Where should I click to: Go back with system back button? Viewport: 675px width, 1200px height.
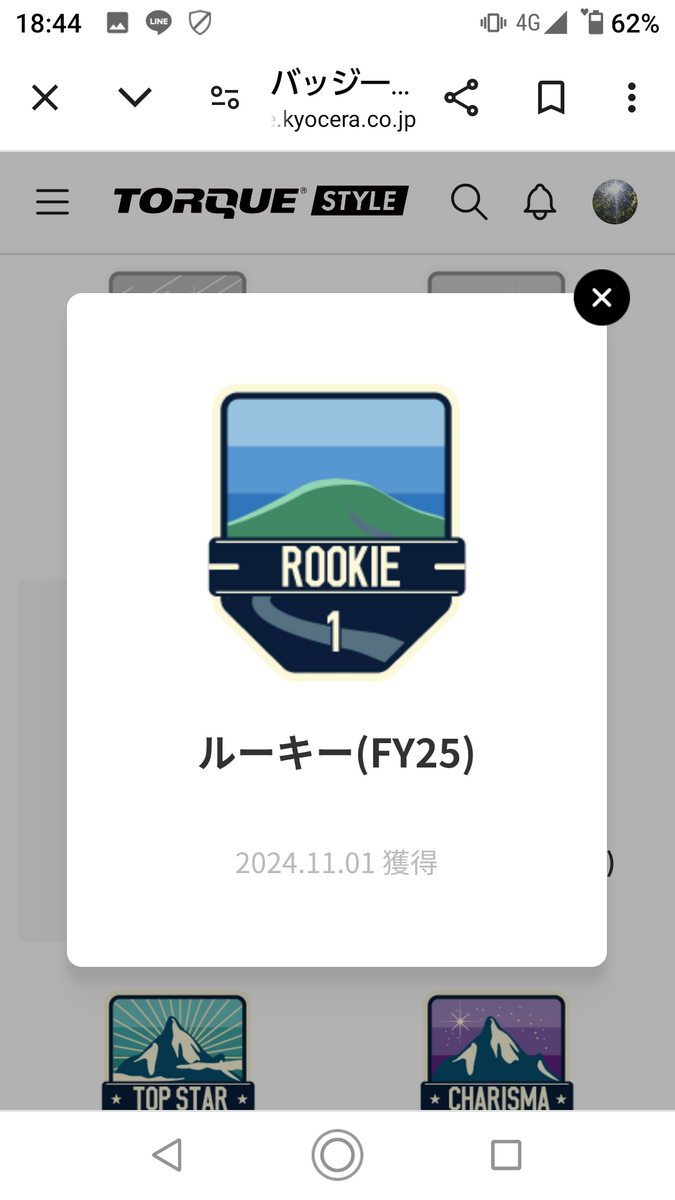click(x=167, y=1155)
